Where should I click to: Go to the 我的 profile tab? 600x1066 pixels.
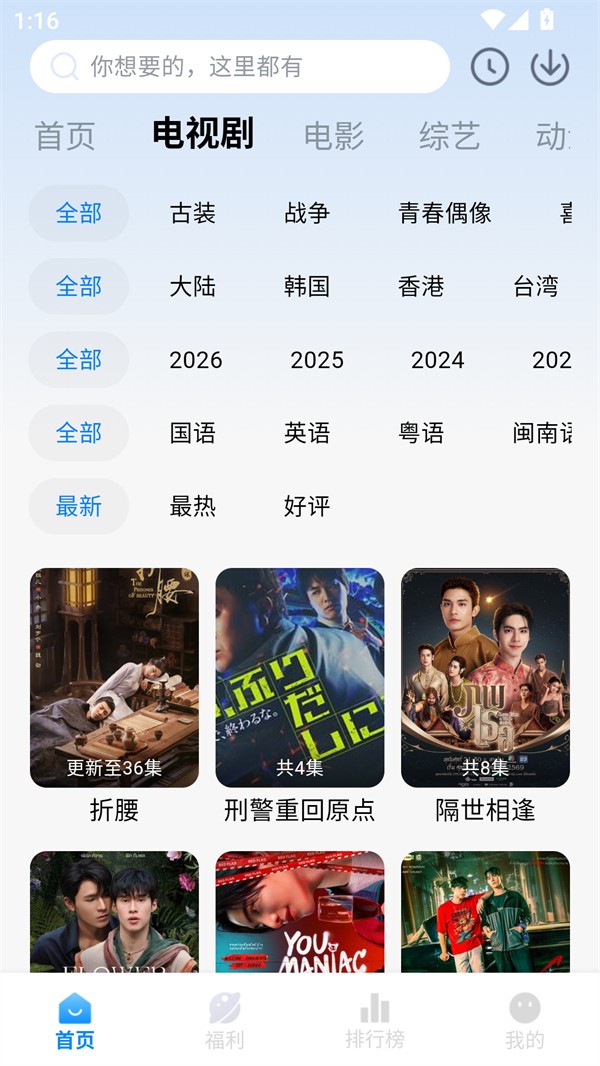coord(525,1020)
